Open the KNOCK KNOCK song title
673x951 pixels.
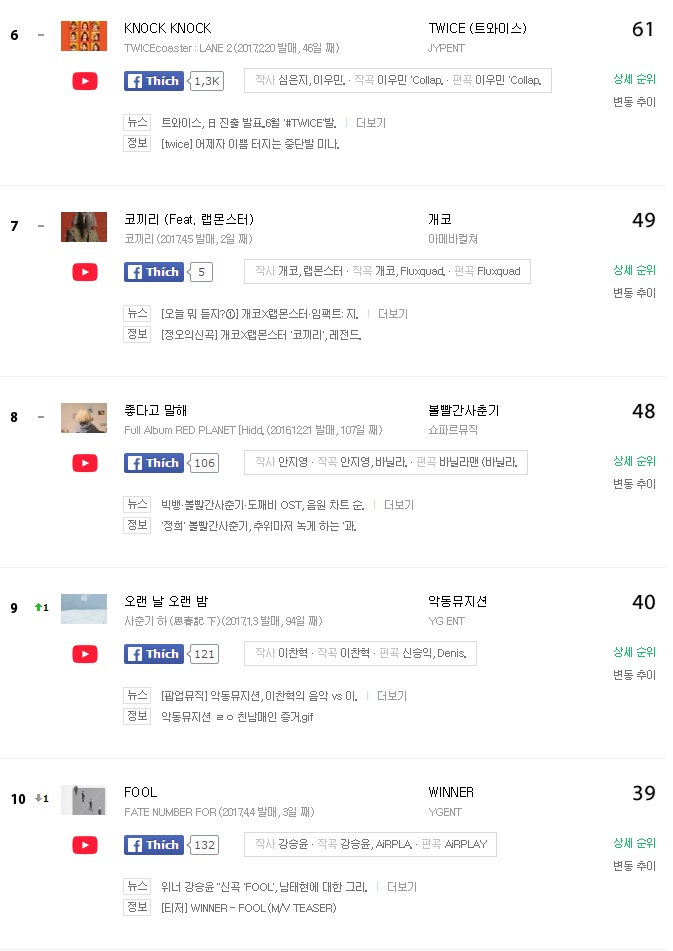point(167,28)
